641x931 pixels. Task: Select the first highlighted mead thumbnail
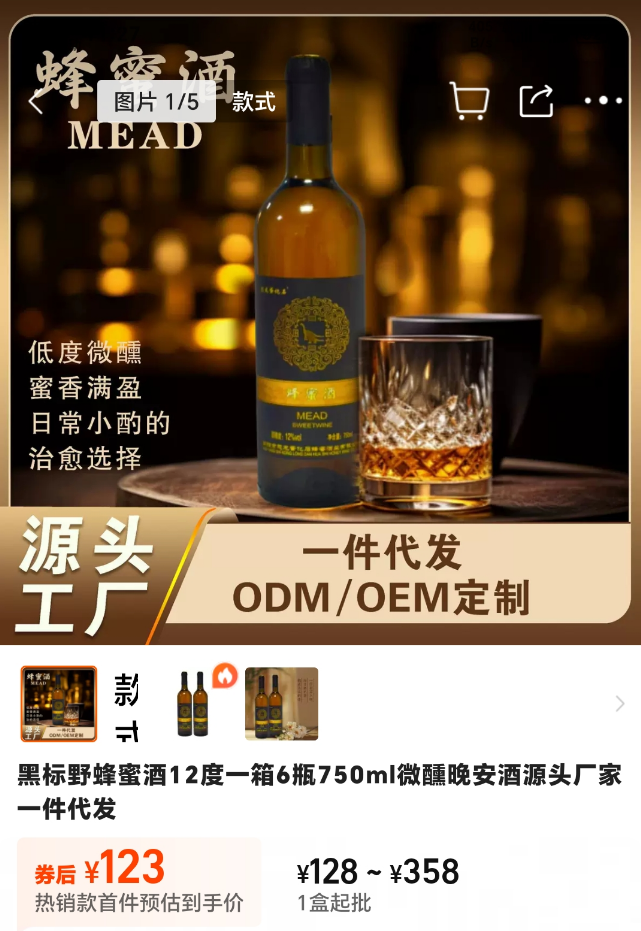coord(59,704)
